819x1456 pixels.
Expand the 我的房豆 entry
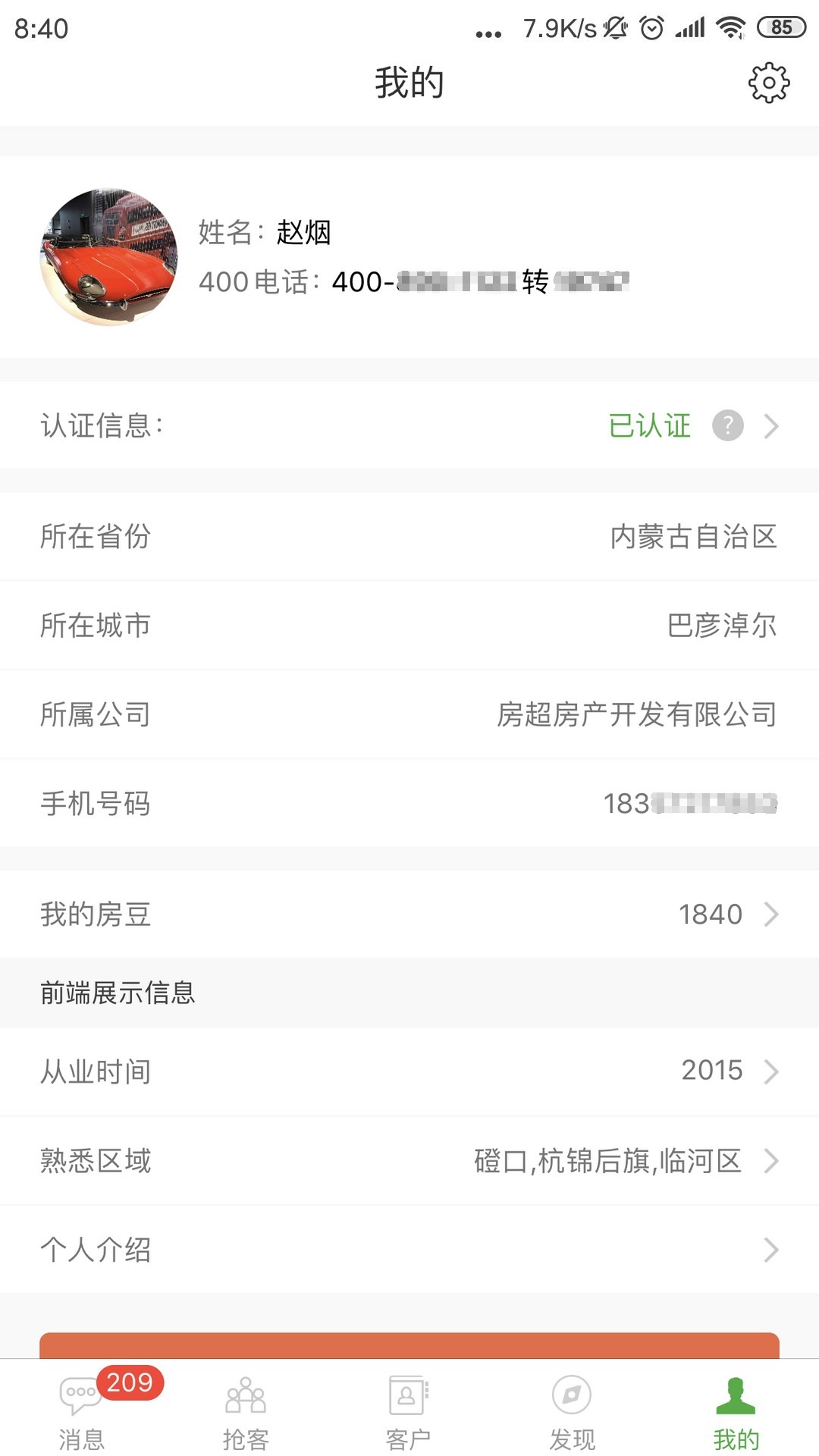click(x=409, y=914)
